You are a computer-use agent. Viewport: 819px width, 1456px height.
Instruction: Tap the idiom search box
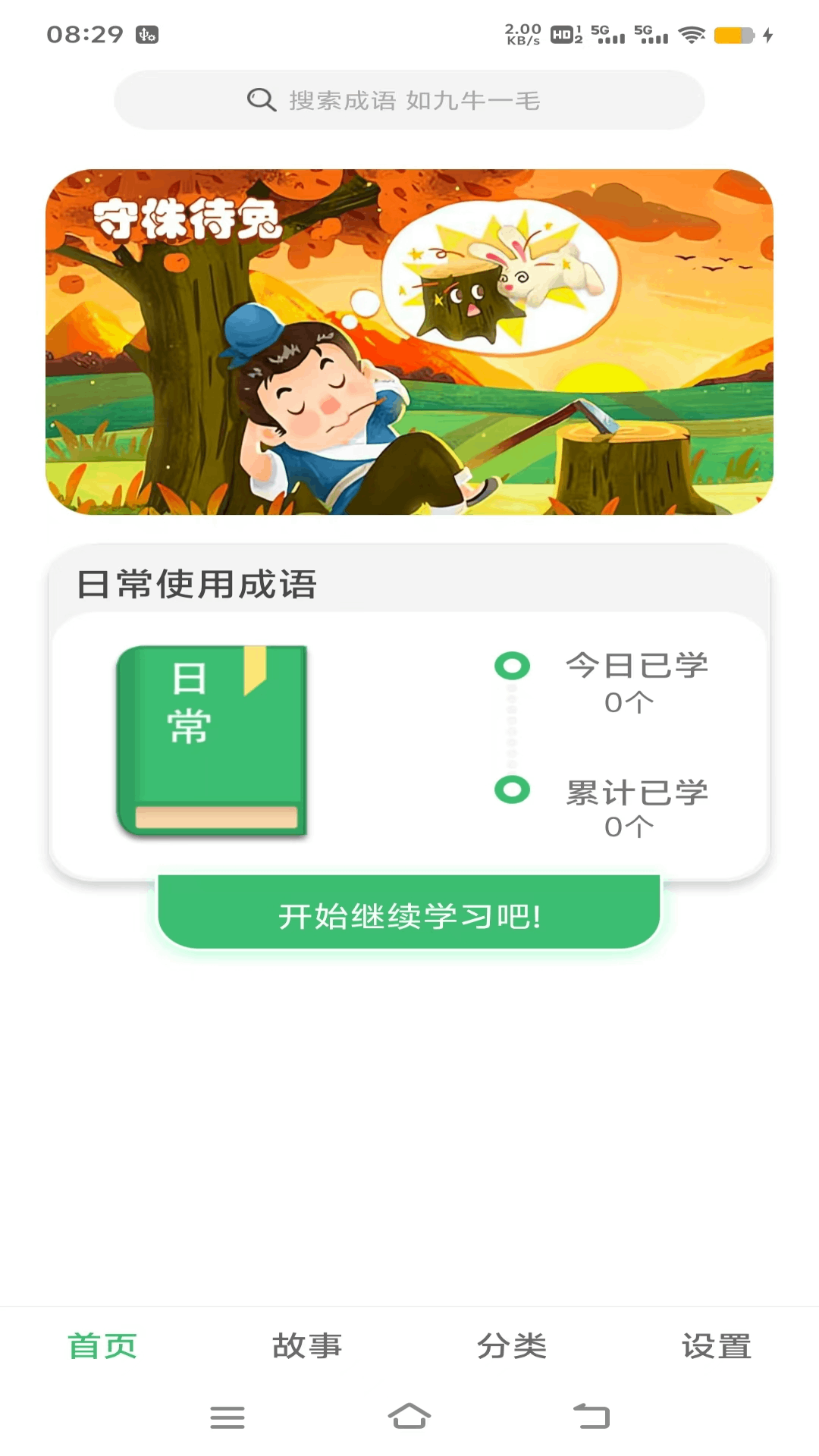click(409, 100)
